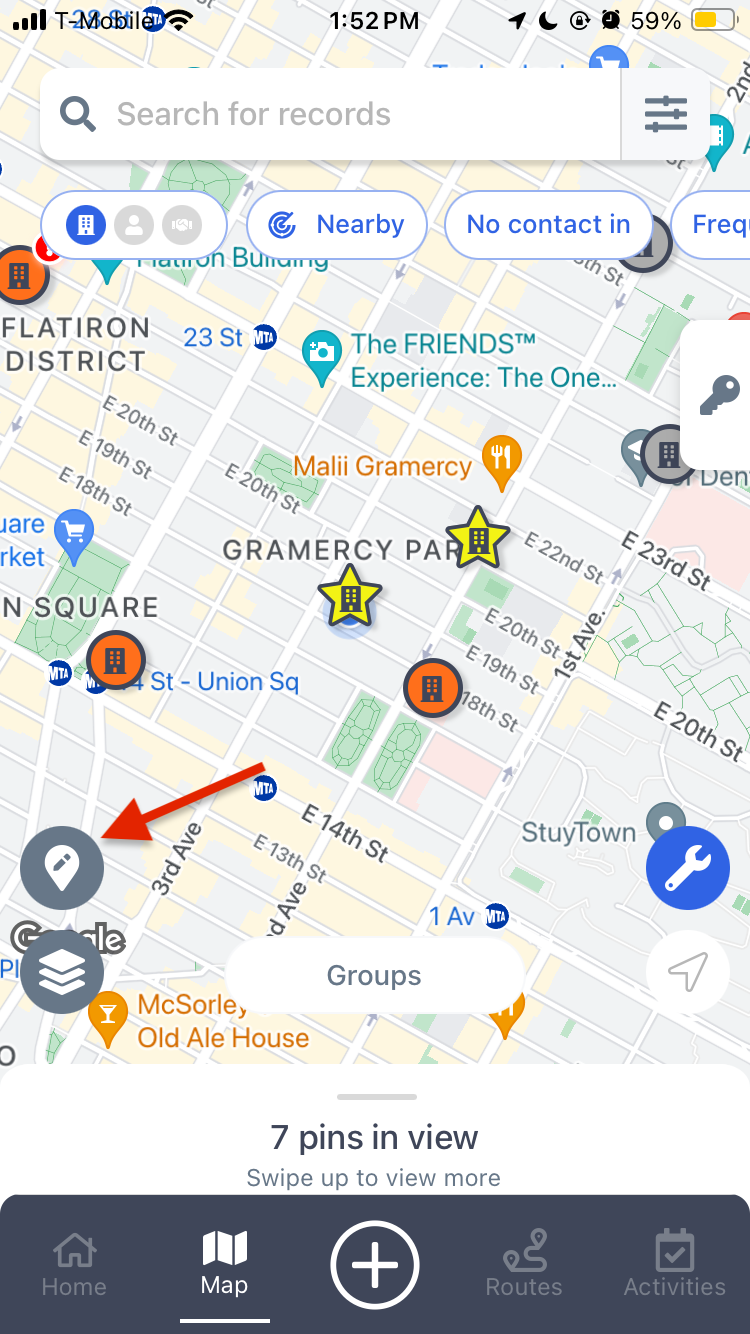
Task: Open the Activities tab
Action: click(675, 1264)
